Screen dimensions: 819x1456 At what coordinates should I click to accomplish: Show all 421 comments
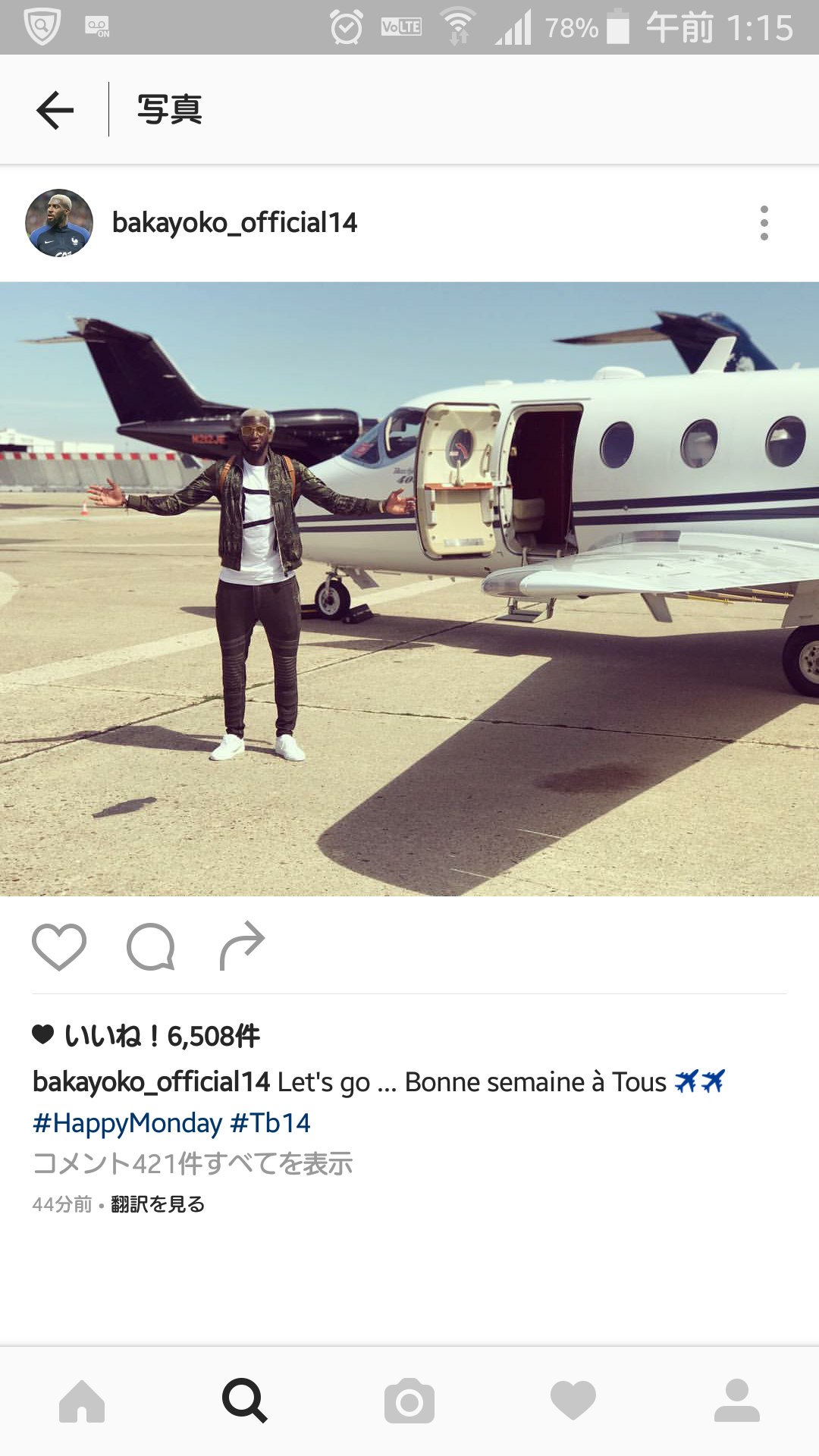point(193,1163)
